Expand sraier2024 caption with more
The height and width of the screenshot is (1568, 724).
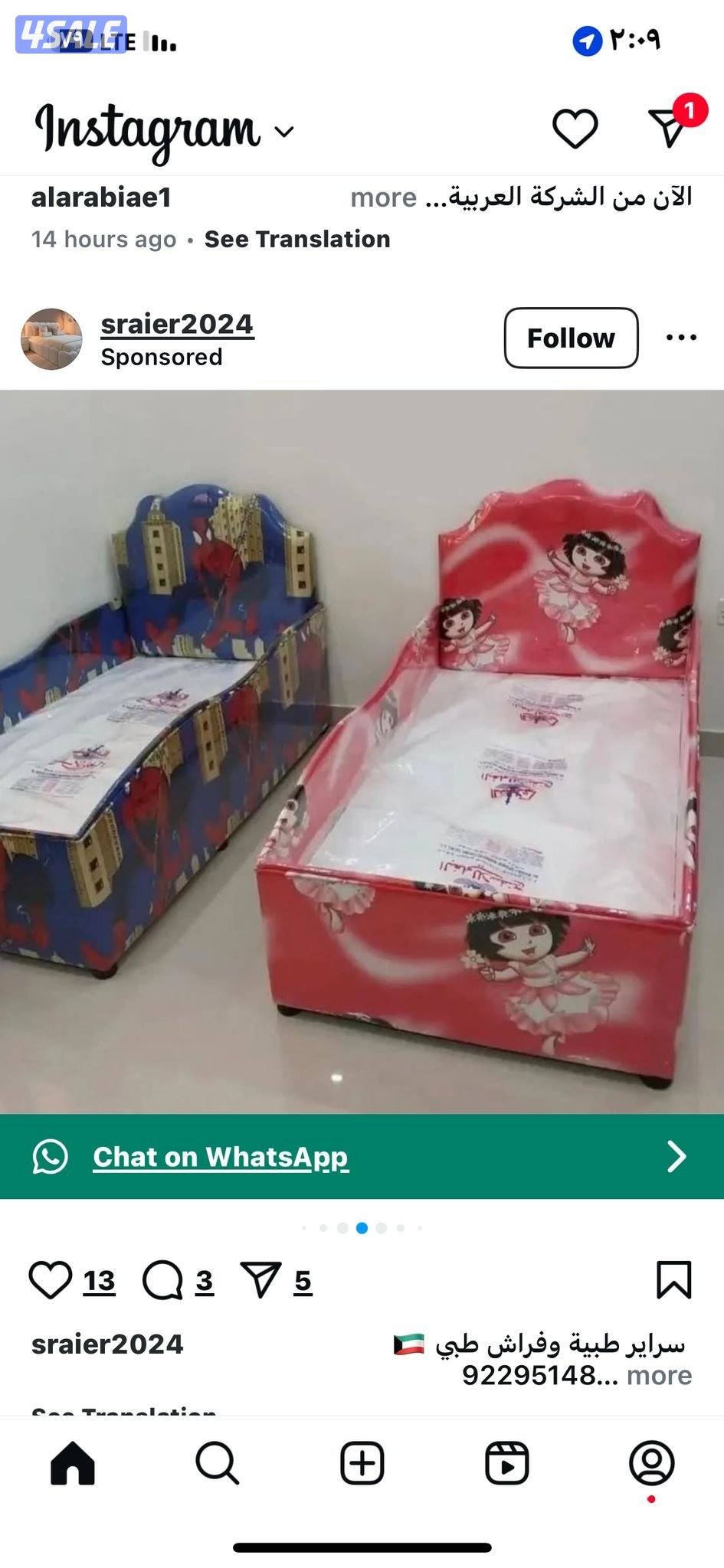[x=659, y=1375]
